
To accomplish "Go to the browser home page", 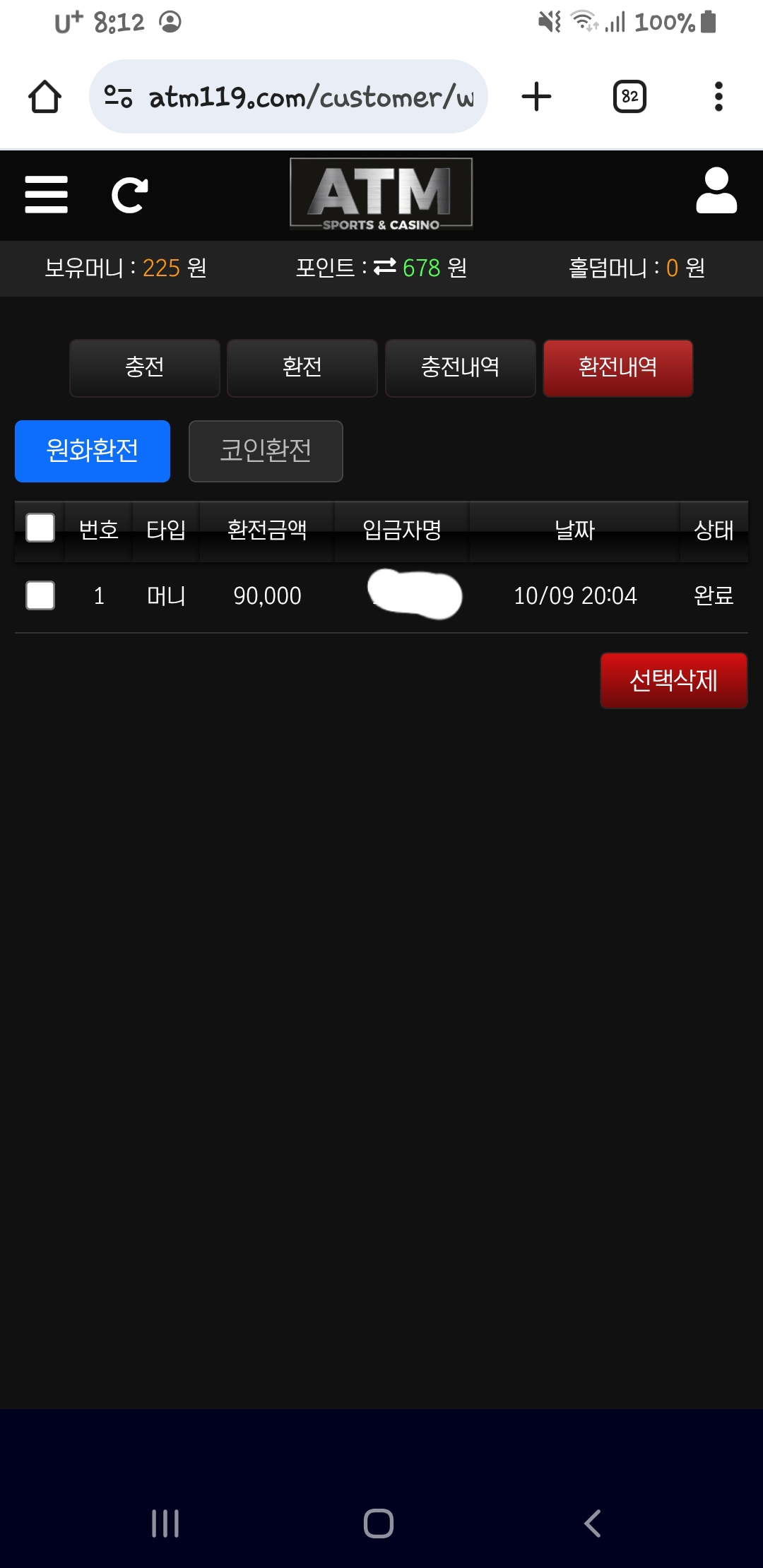I will click(x=45, y=97).
